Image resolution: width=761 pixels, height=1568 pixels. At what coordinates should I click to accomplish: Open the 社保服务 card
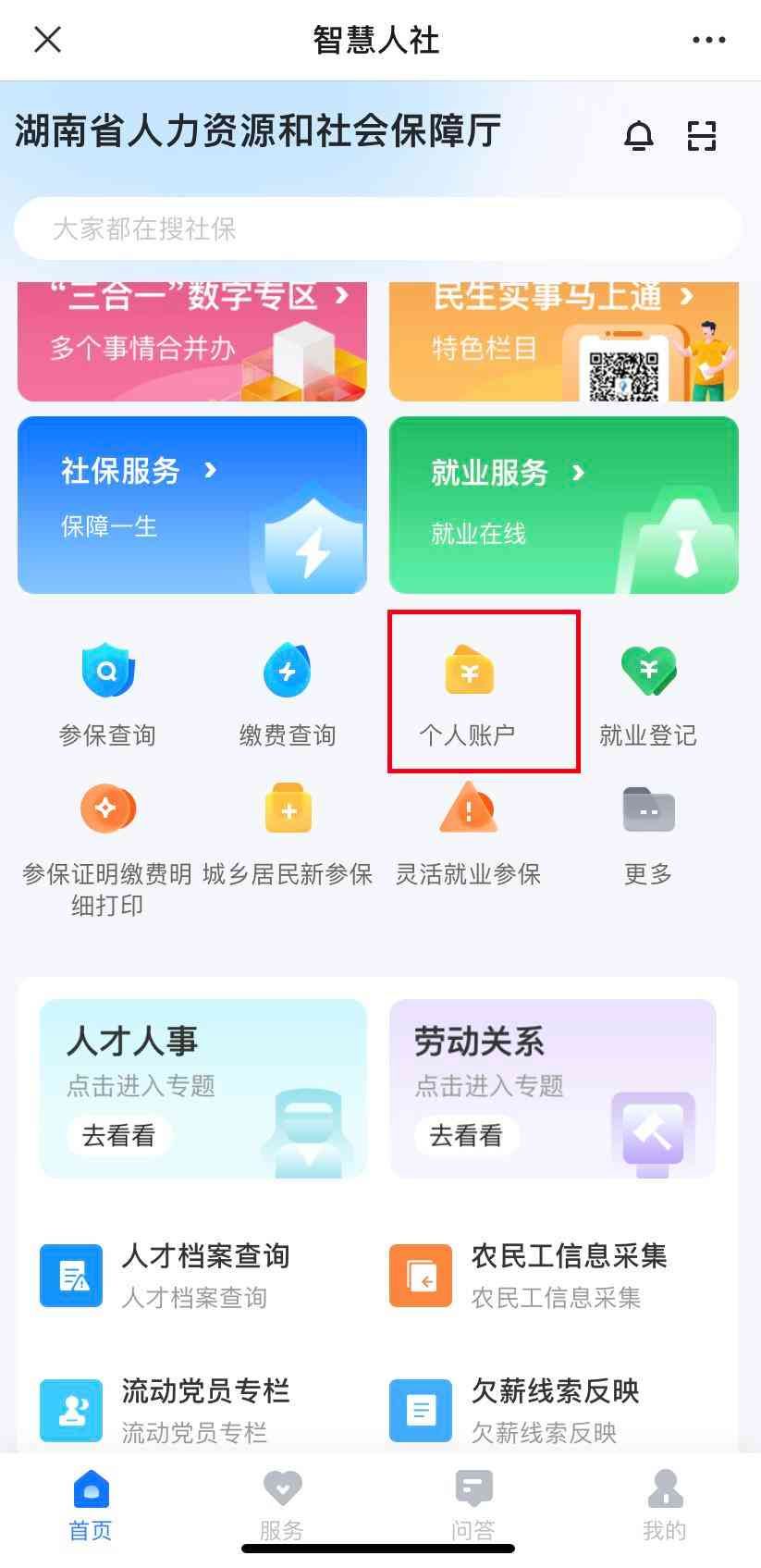click(192, 504)
